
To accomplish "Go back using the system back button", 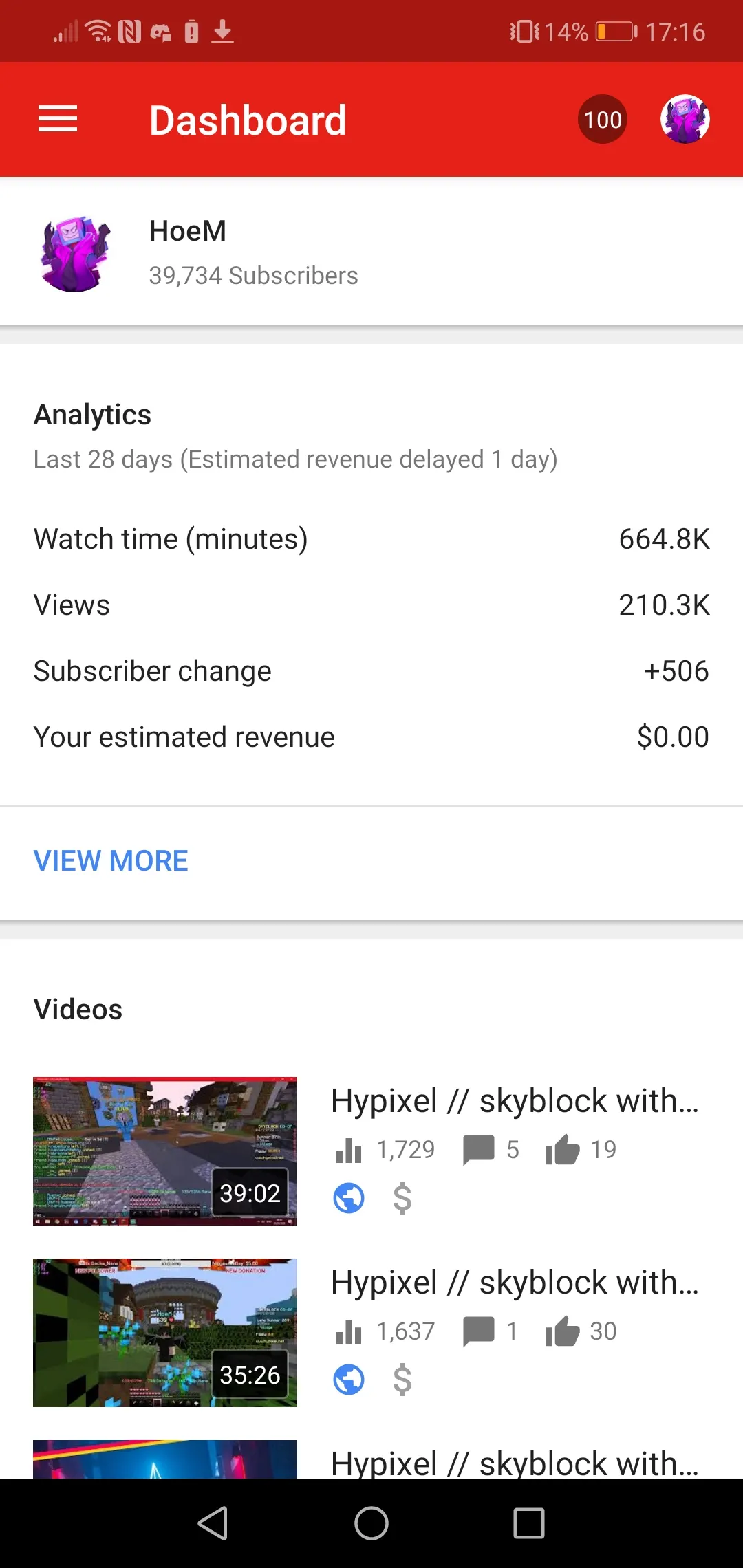I will tap(213, 1523).
